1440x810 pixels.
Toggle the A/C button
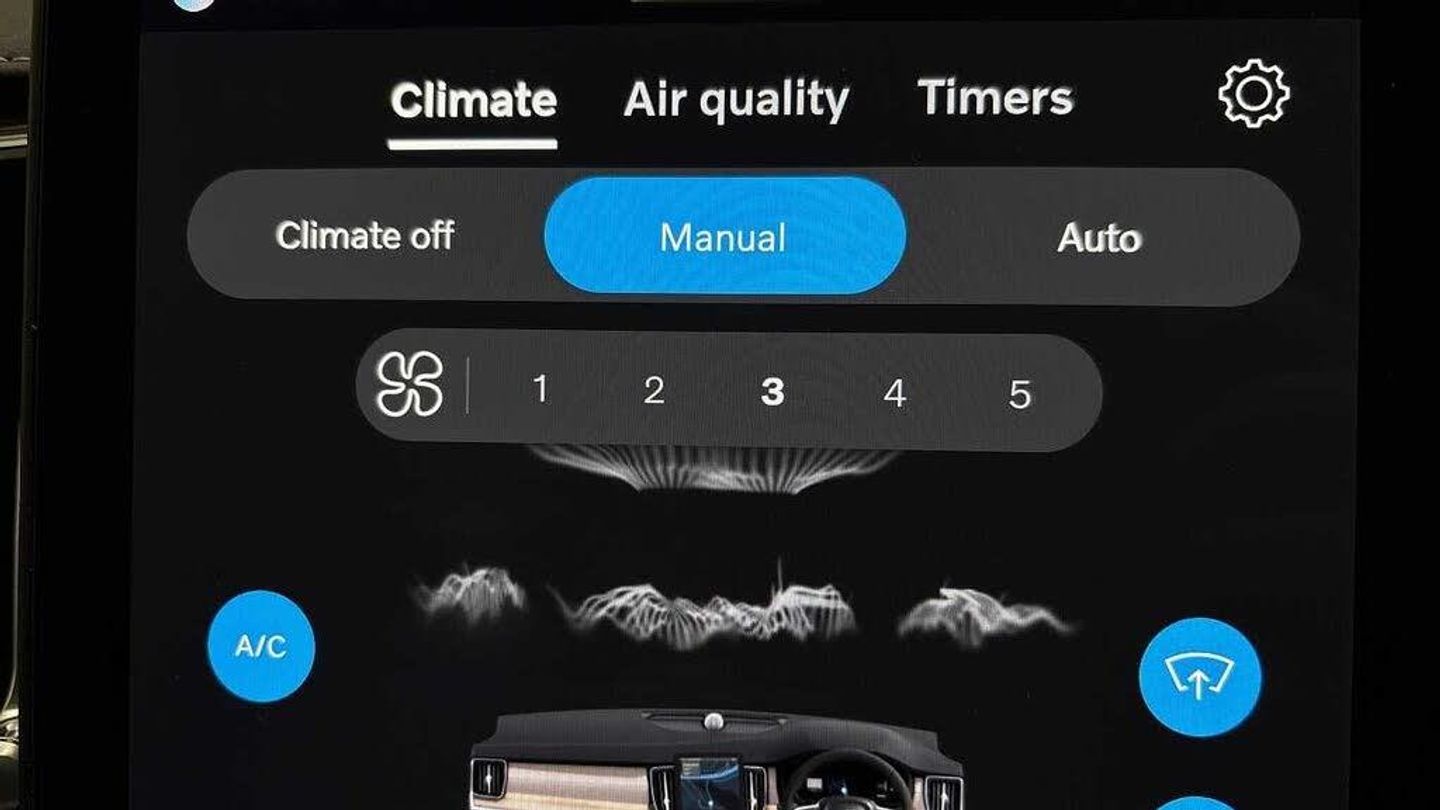click(261, 646)
